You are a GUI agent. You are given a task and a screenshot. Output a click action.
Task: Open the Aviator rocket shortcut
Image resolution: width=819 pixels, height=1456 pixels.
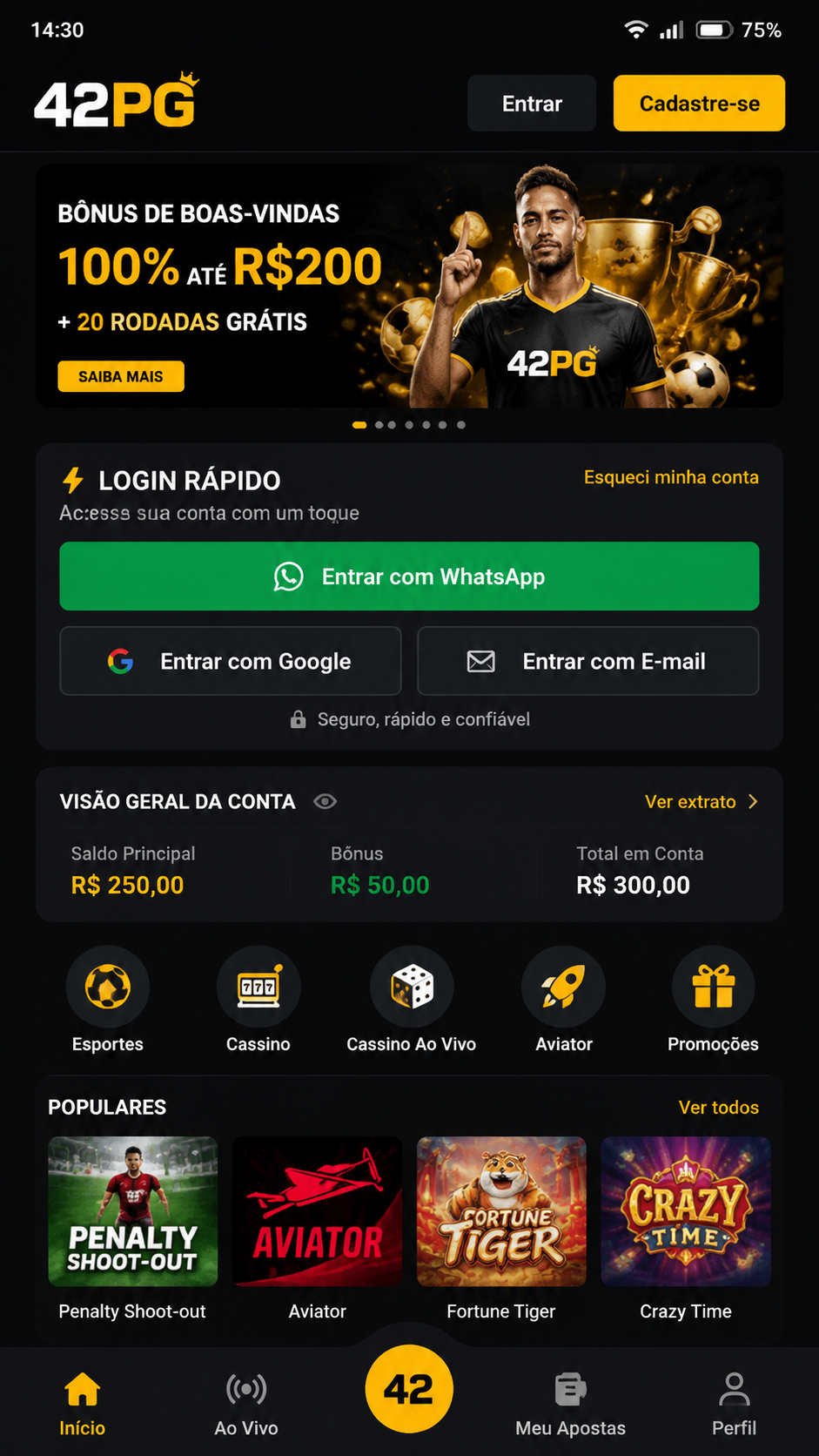click(x=563, y=1000)
